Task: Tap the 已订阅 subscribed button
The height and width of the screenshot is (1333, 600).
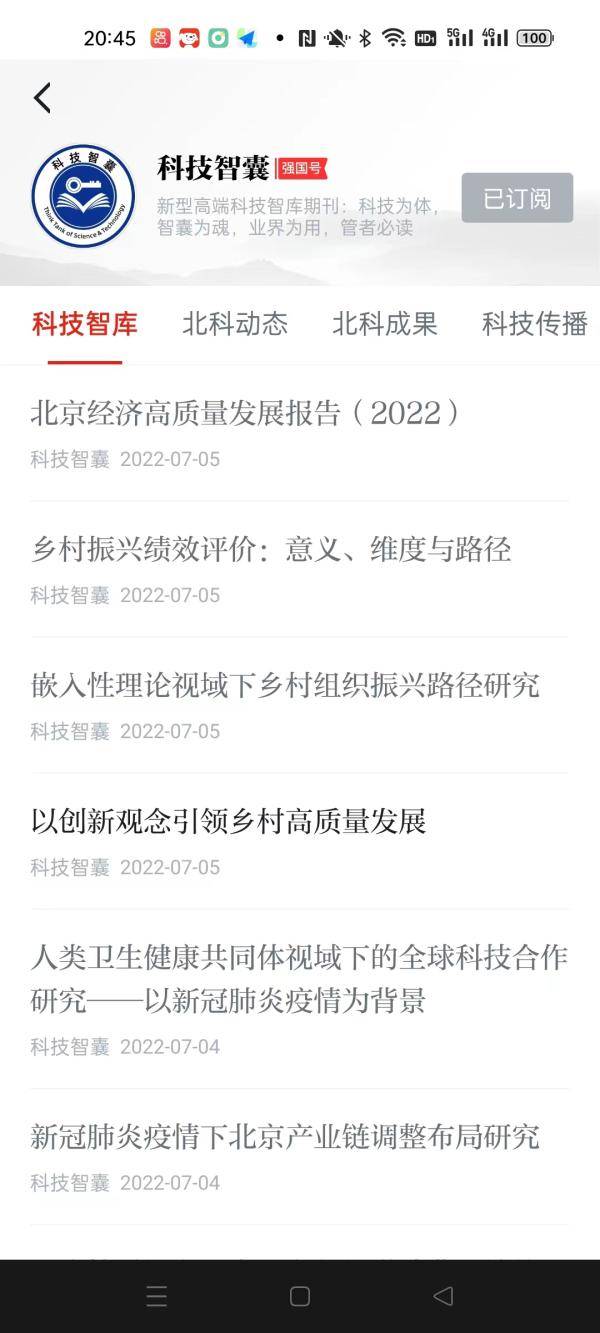Action: [516, 198]
